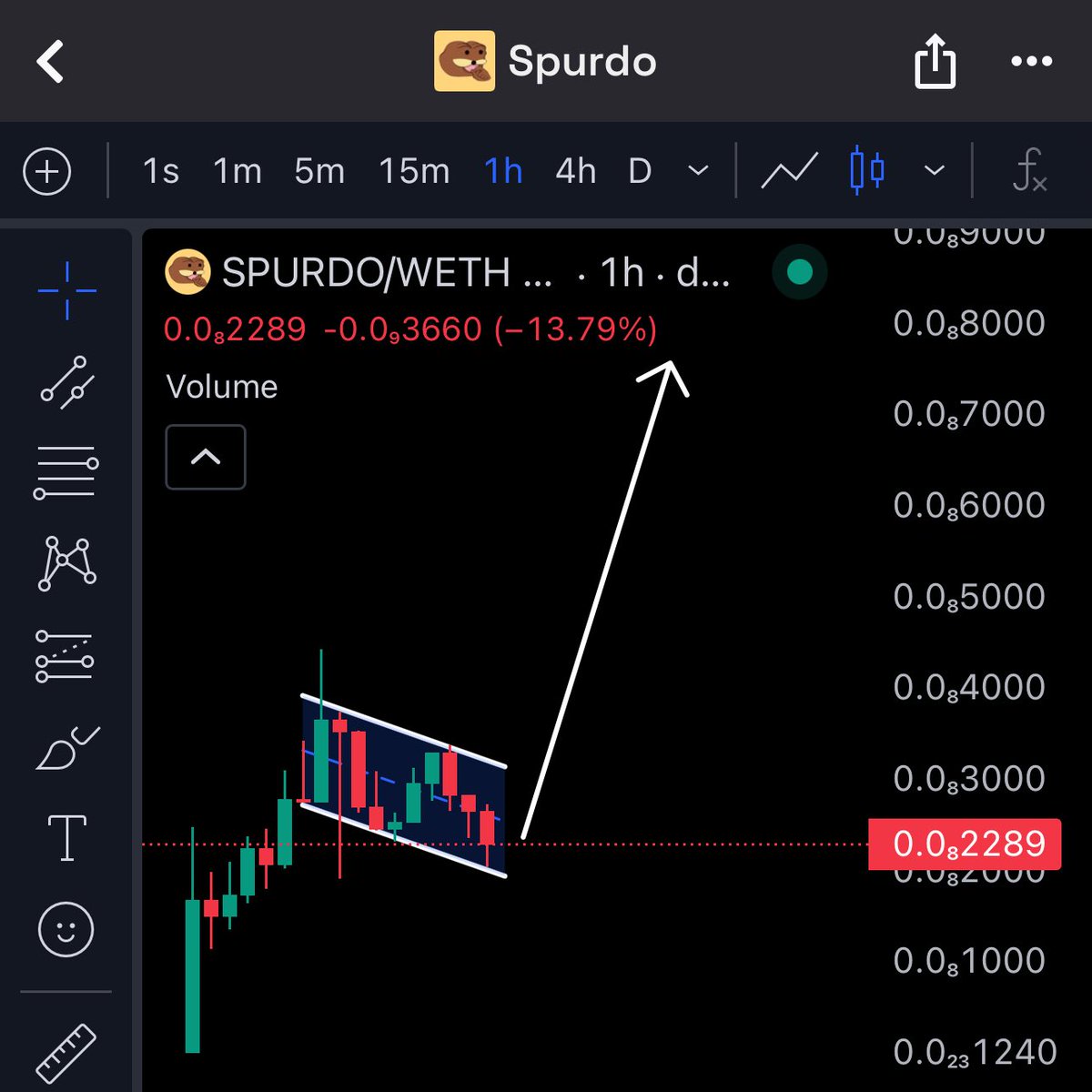
Task: Change to the daily D timeframe
Action: [x=640, y=171]
